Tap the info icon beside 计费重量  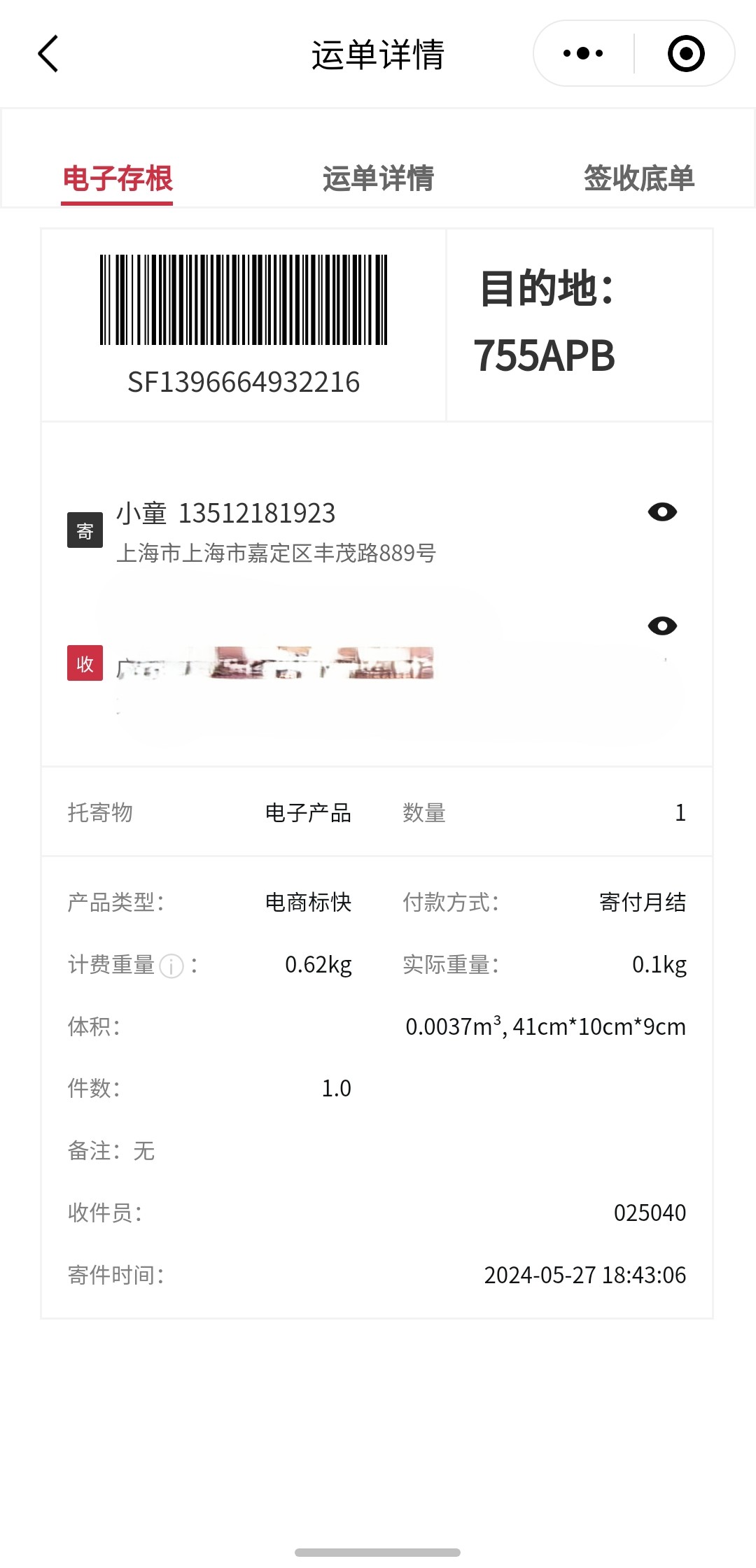tap(171, 966)
